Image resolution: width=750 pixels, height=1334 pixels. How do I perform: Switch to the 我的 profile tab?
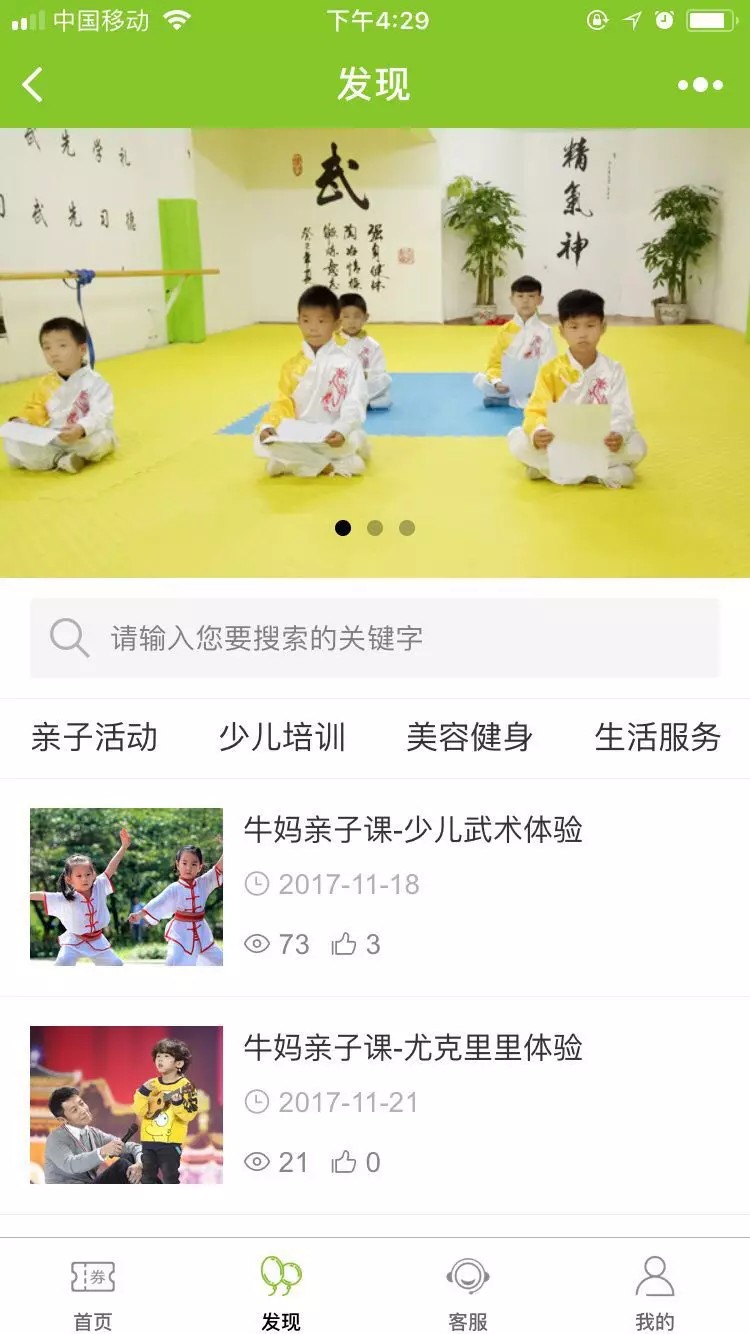(x=655, y=1292)
